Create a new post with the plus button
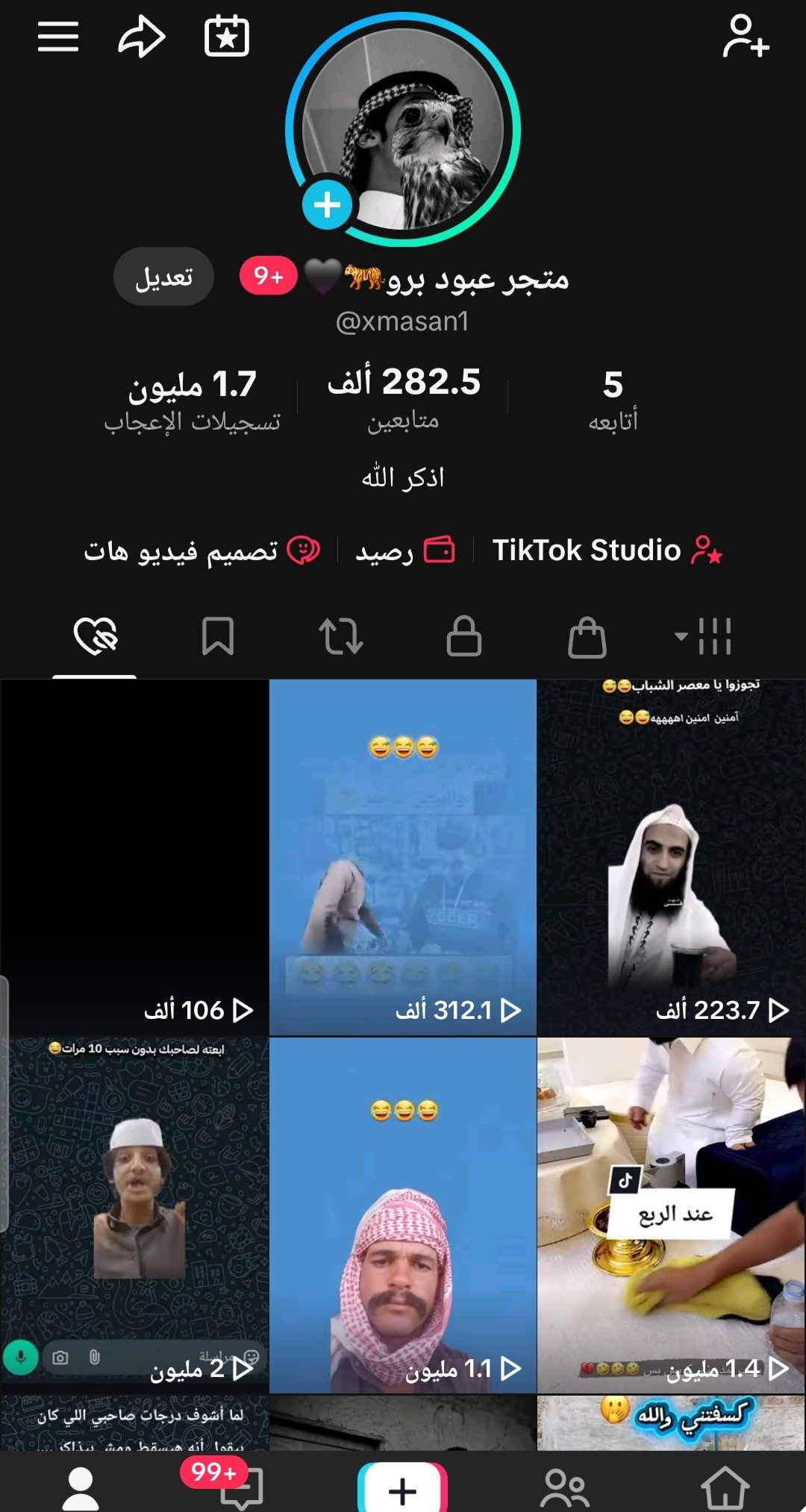Viewport: 806px width, 1512px height. [x=403, y=1490]
